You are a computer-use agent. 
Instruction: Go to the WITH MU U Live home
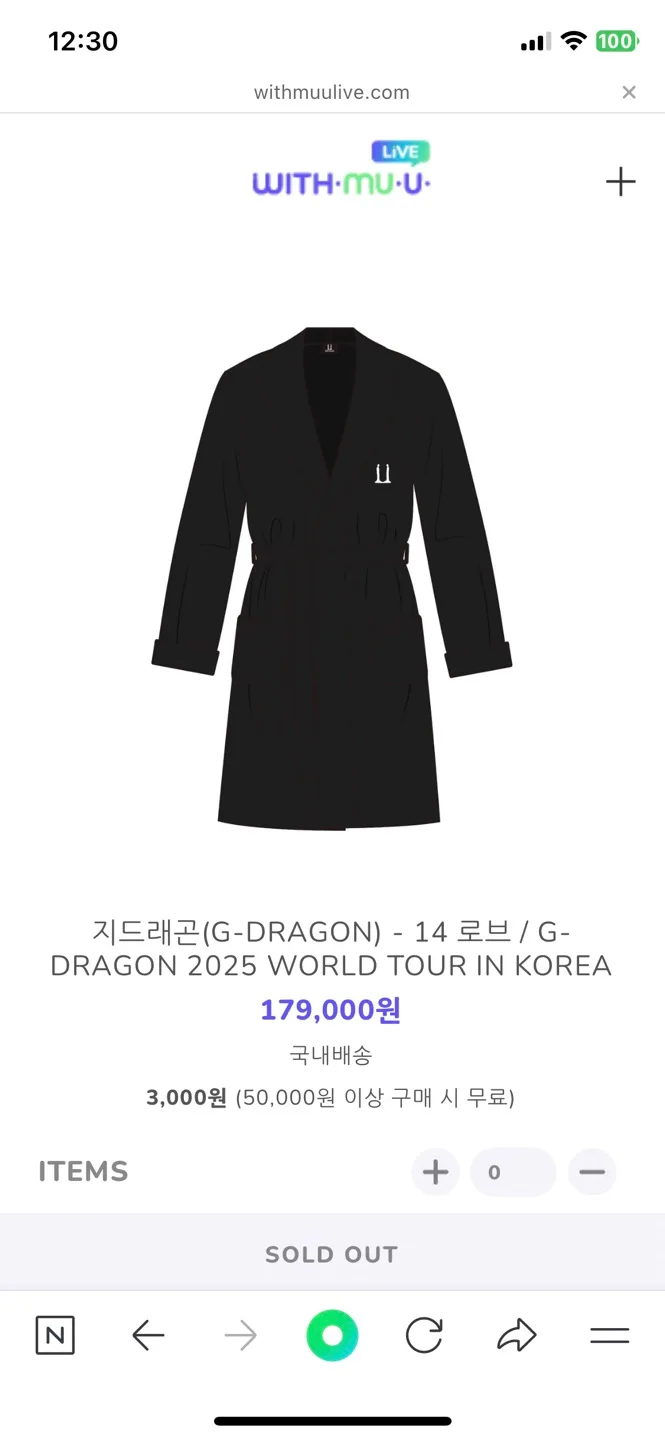[x=341, y=172]
